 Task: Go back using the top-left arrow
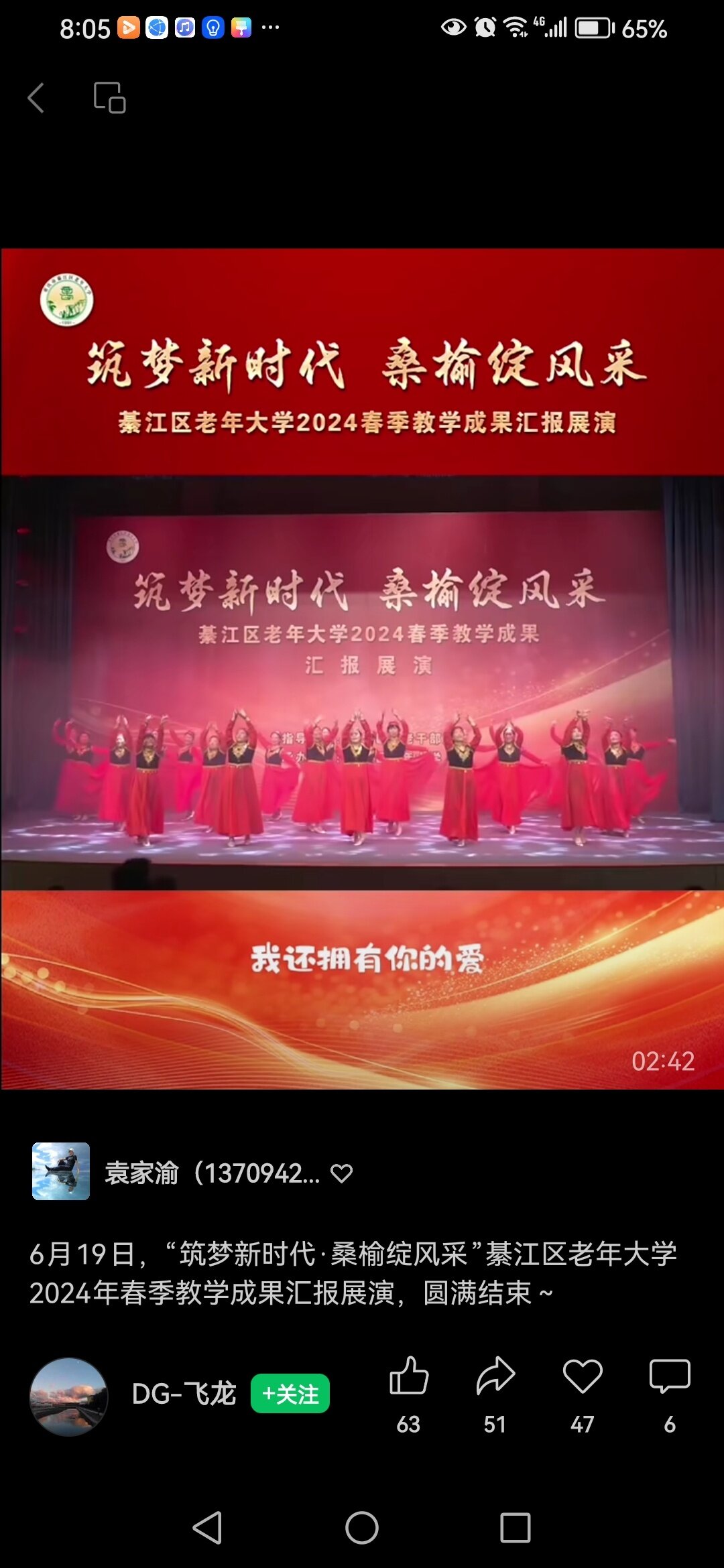point(36,98)
